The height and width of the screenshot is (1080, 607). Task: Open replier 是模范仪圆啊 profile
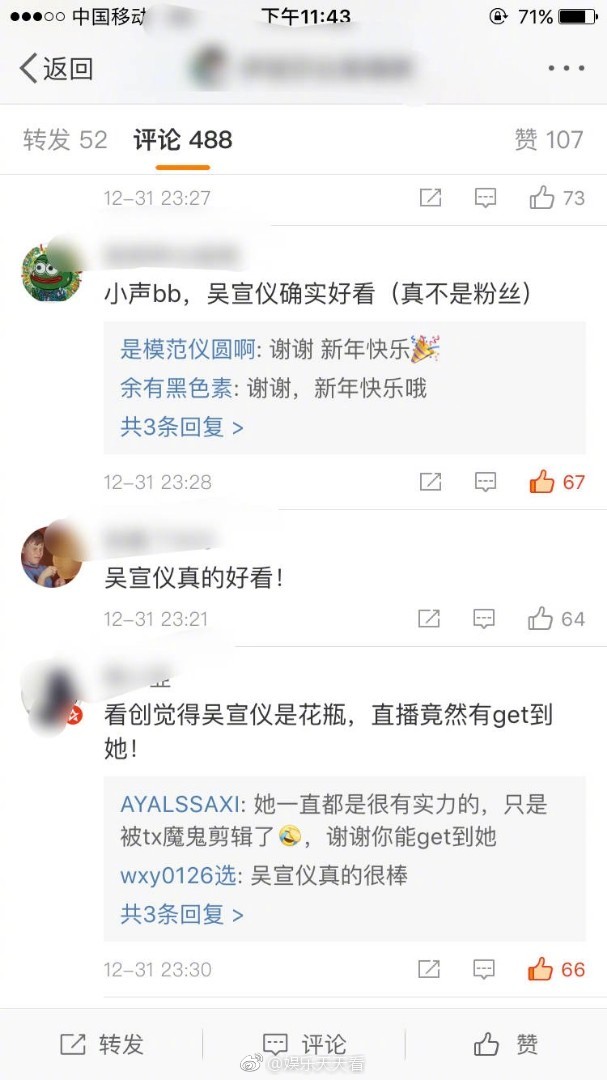188,349
